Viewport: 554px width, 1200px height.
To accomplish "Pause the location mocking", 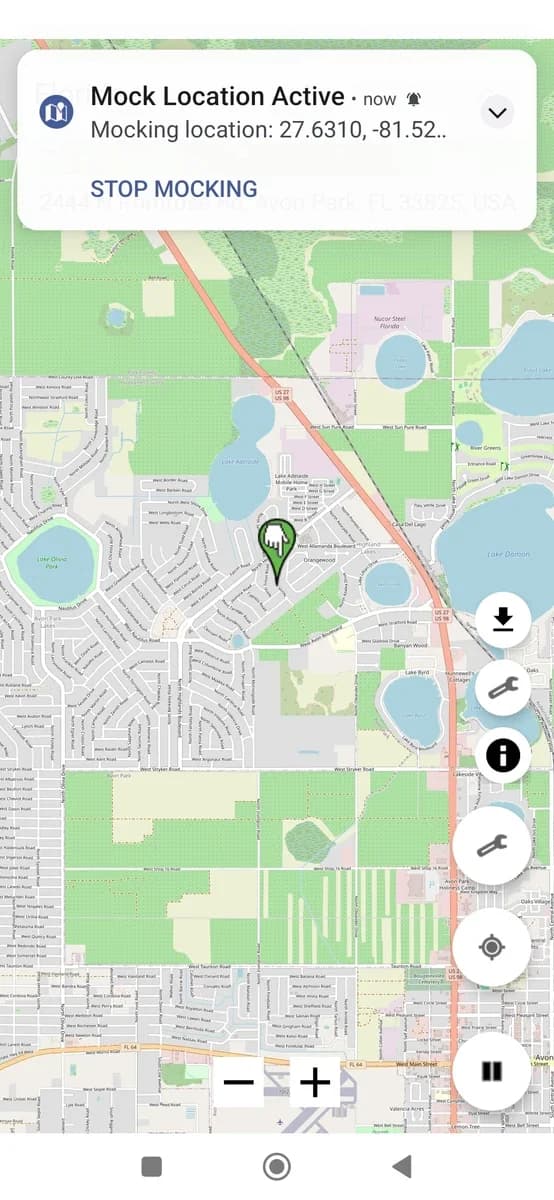I will (491, 1071).
